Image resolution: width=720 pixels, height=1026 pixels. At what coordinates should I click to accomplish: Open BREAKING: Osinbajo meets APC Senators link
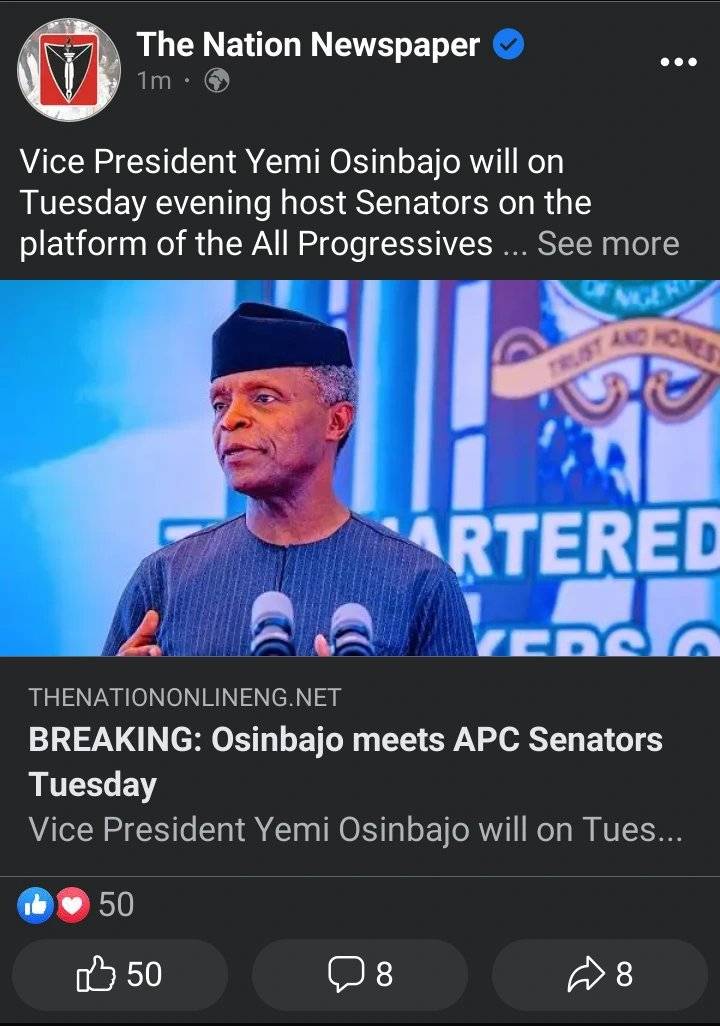coord(345,761)
